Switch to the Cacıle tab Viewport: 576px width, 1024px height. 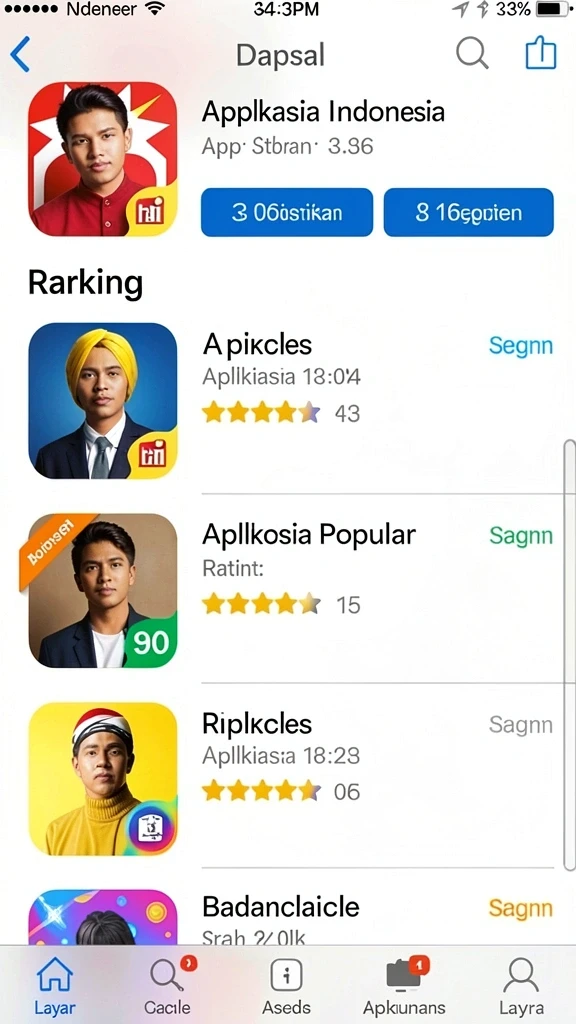(168, 986)
